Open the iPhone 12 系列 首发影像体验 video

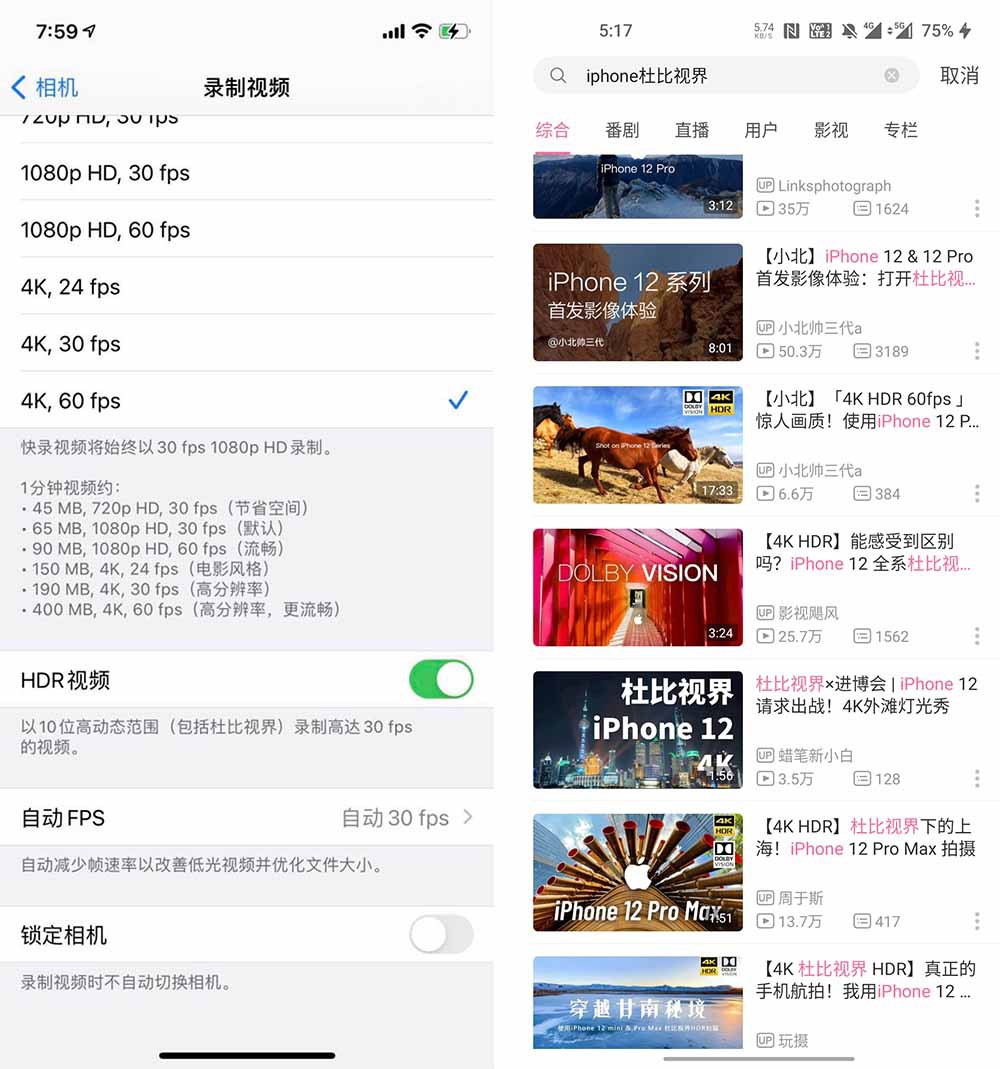pos(638,302)
